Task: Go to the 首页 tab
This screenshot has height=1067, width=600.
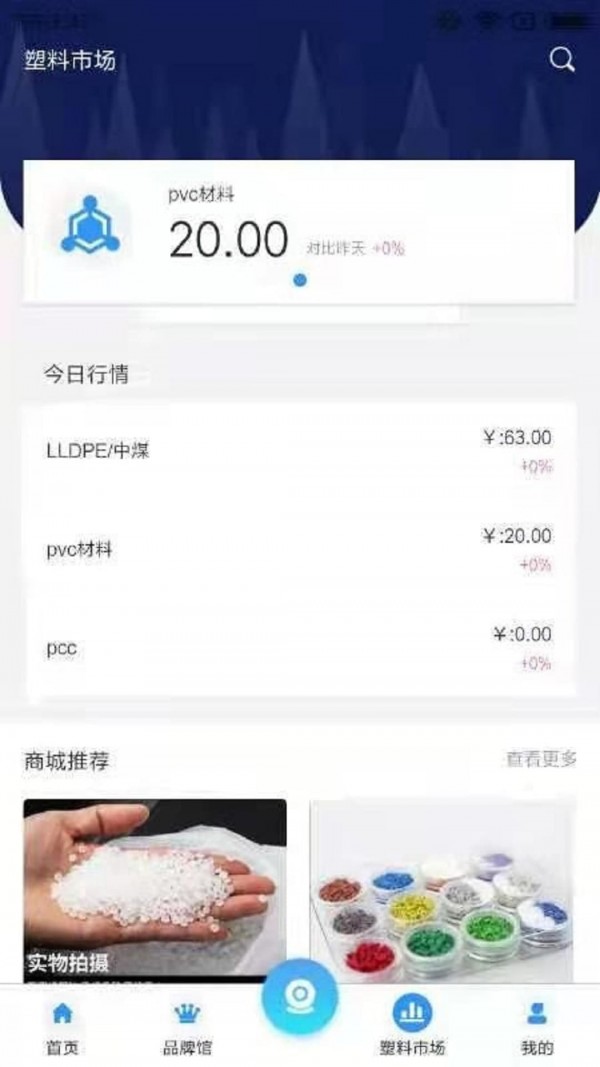Action: point(62,1029)
